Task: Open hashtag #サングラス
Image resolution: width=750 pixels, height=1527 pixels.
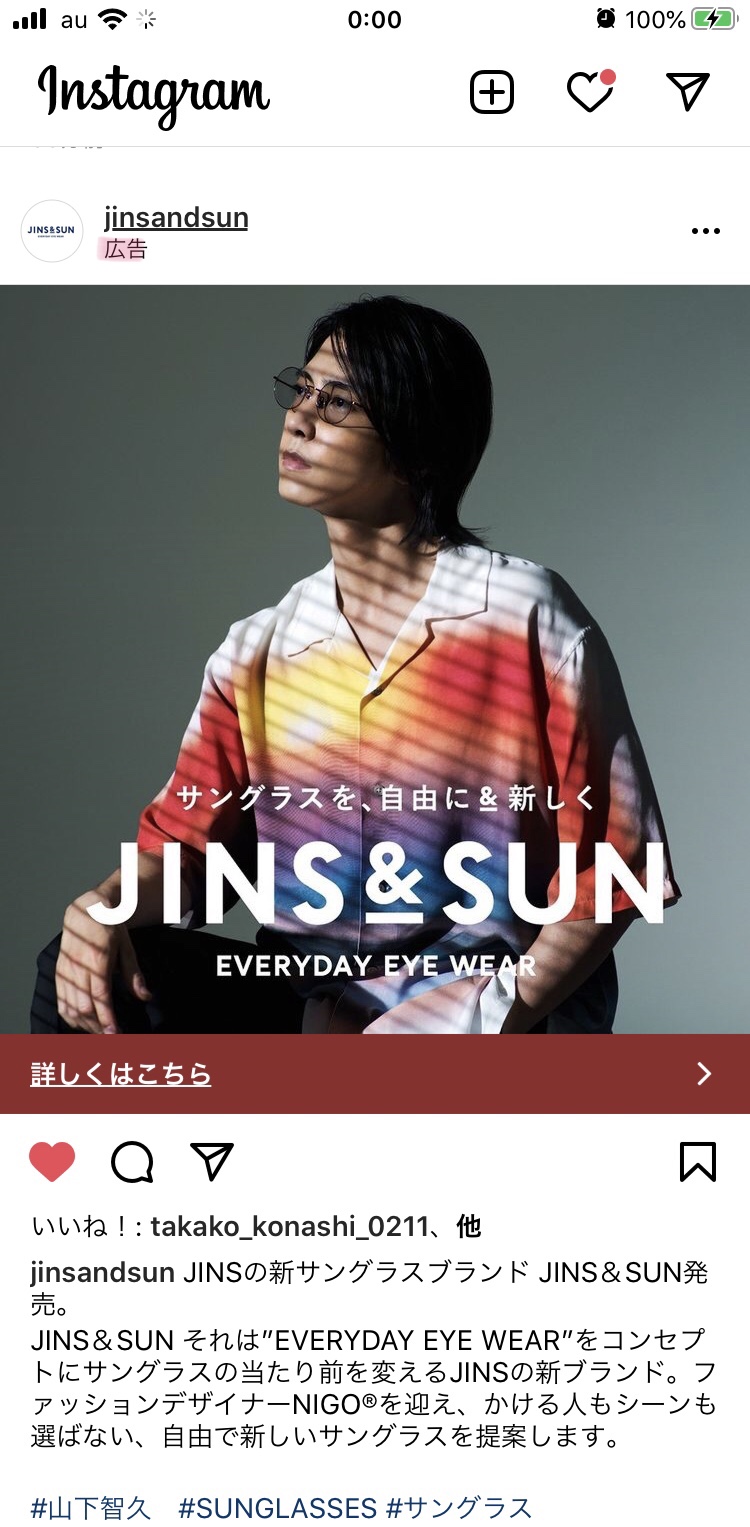Action: pos(459,1507)
